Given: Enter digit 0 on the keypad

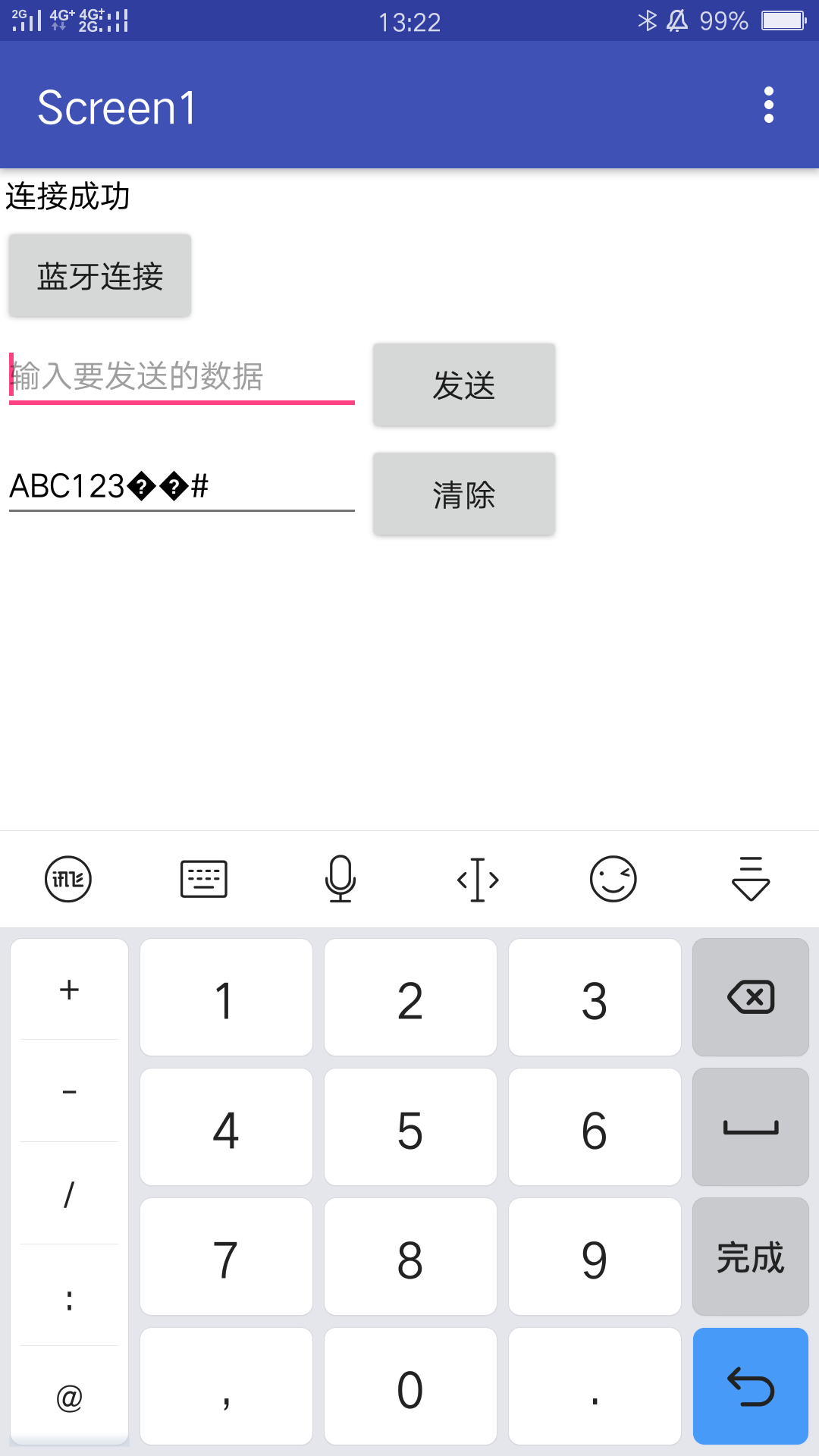Looking at the screenshot, I should point(410,1386).
